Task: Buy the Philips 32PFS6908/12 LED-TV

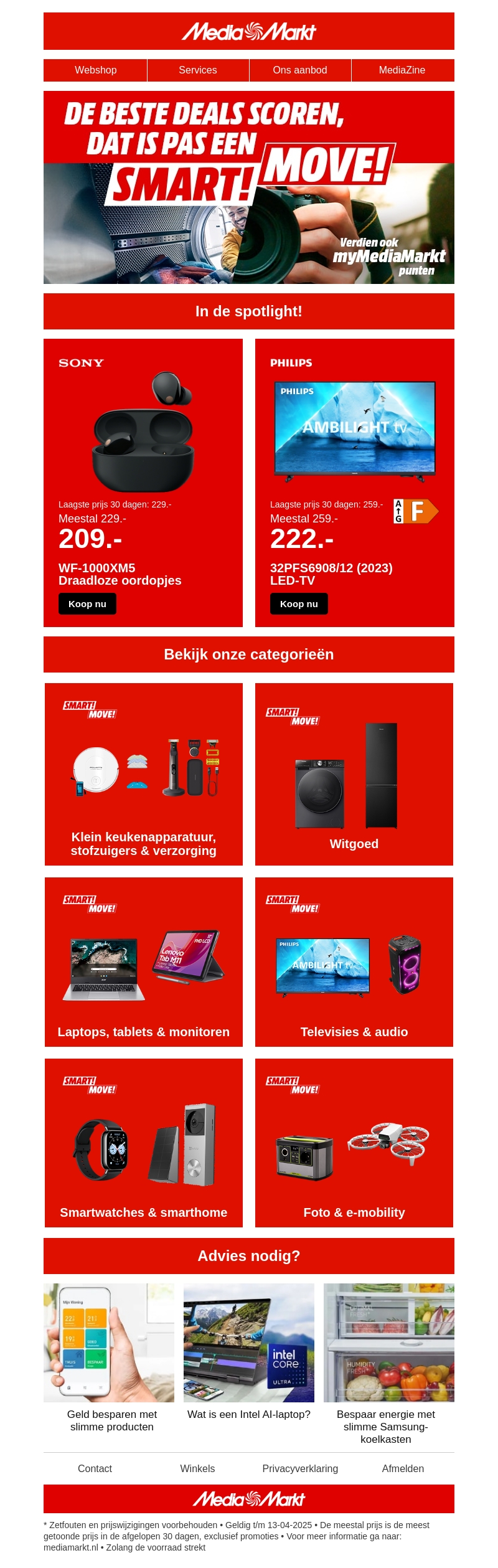Action: click(x=299, y=604)
